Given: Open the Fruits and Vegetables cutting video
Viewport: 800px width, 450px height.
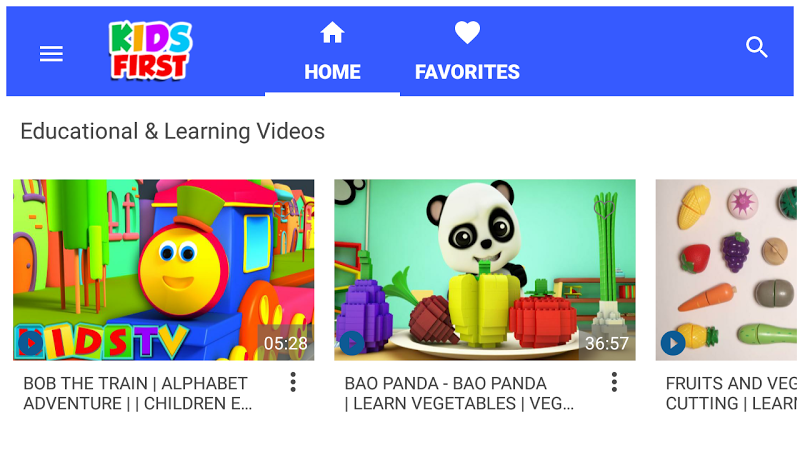Looking at the screenshot, I should point(727,270).
